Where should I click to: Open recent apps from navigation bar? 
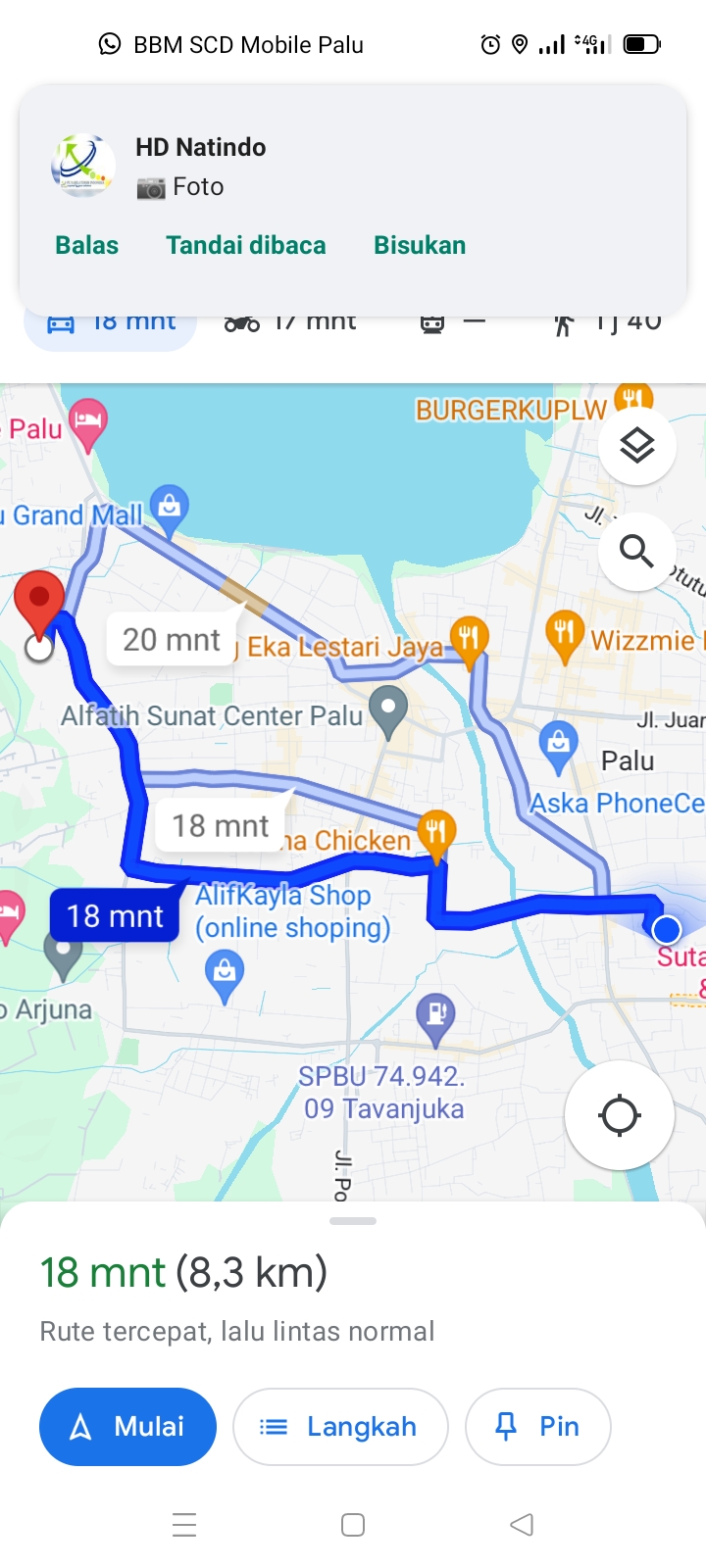point(184,1525)
